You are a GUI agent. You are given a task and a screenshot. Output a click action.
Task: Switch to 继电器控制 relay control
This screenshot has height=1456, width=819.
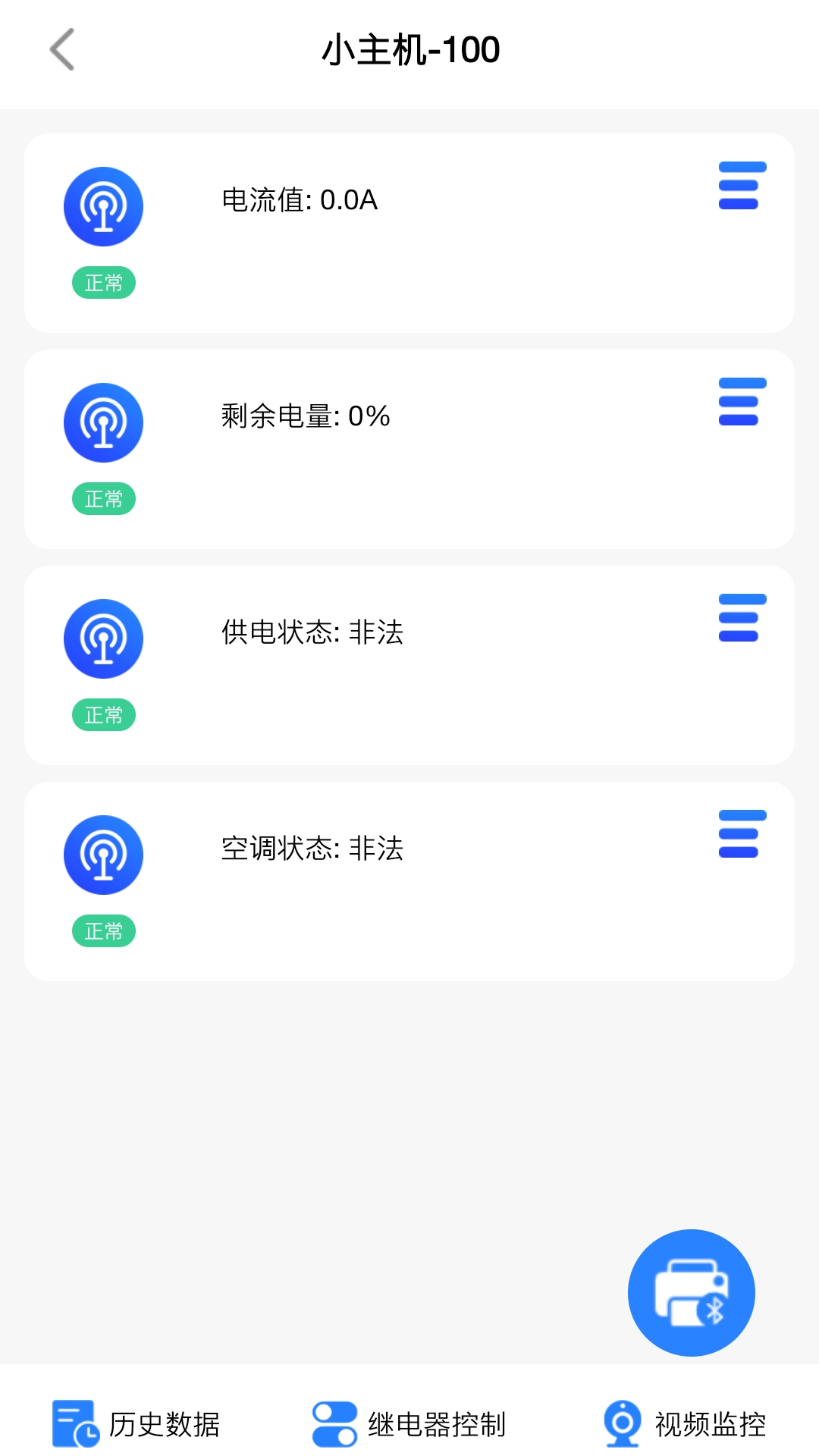click(x=409, y=1423)
